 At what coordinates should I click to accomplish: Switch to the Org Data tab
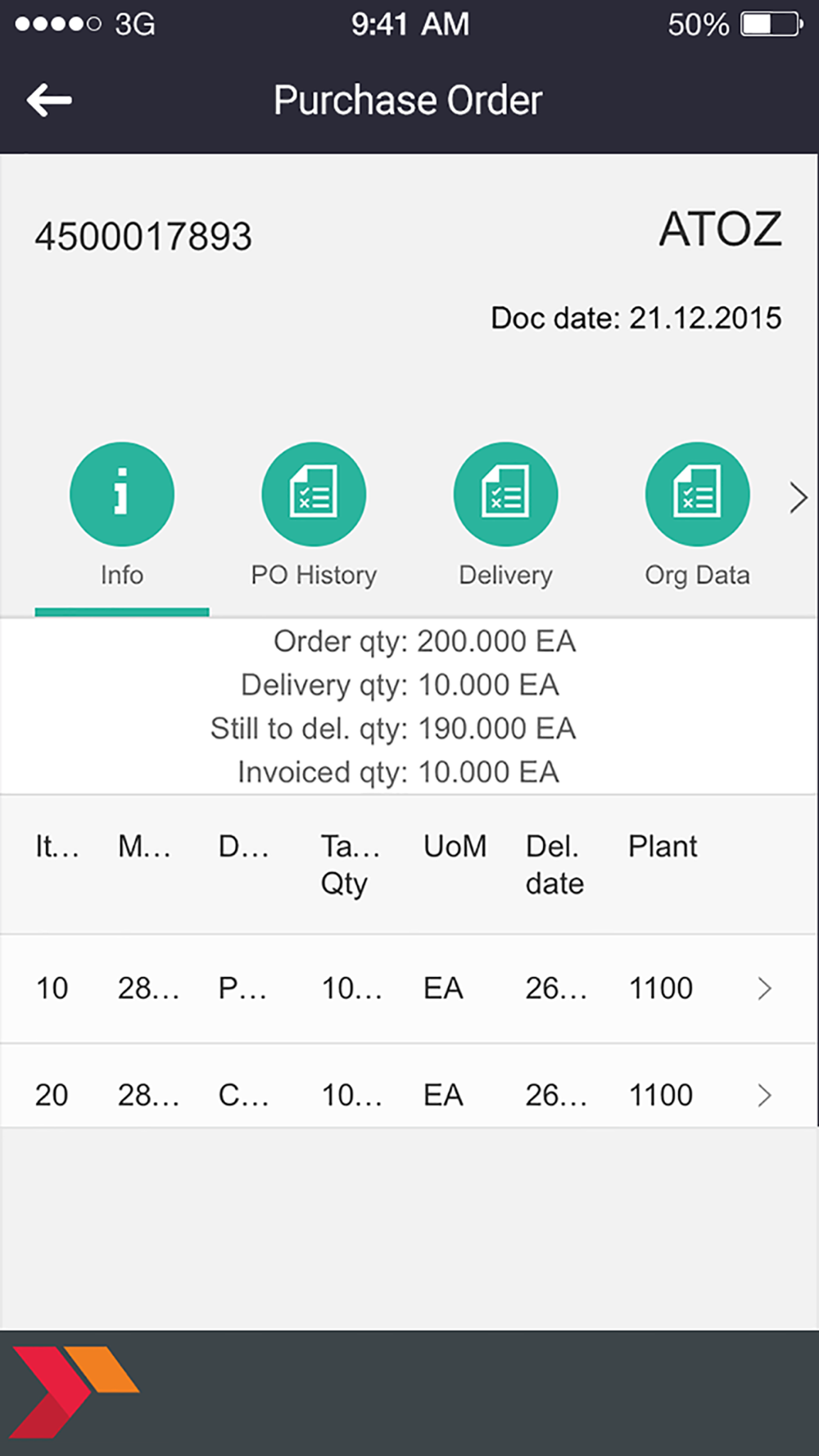[x=697, y=516]
